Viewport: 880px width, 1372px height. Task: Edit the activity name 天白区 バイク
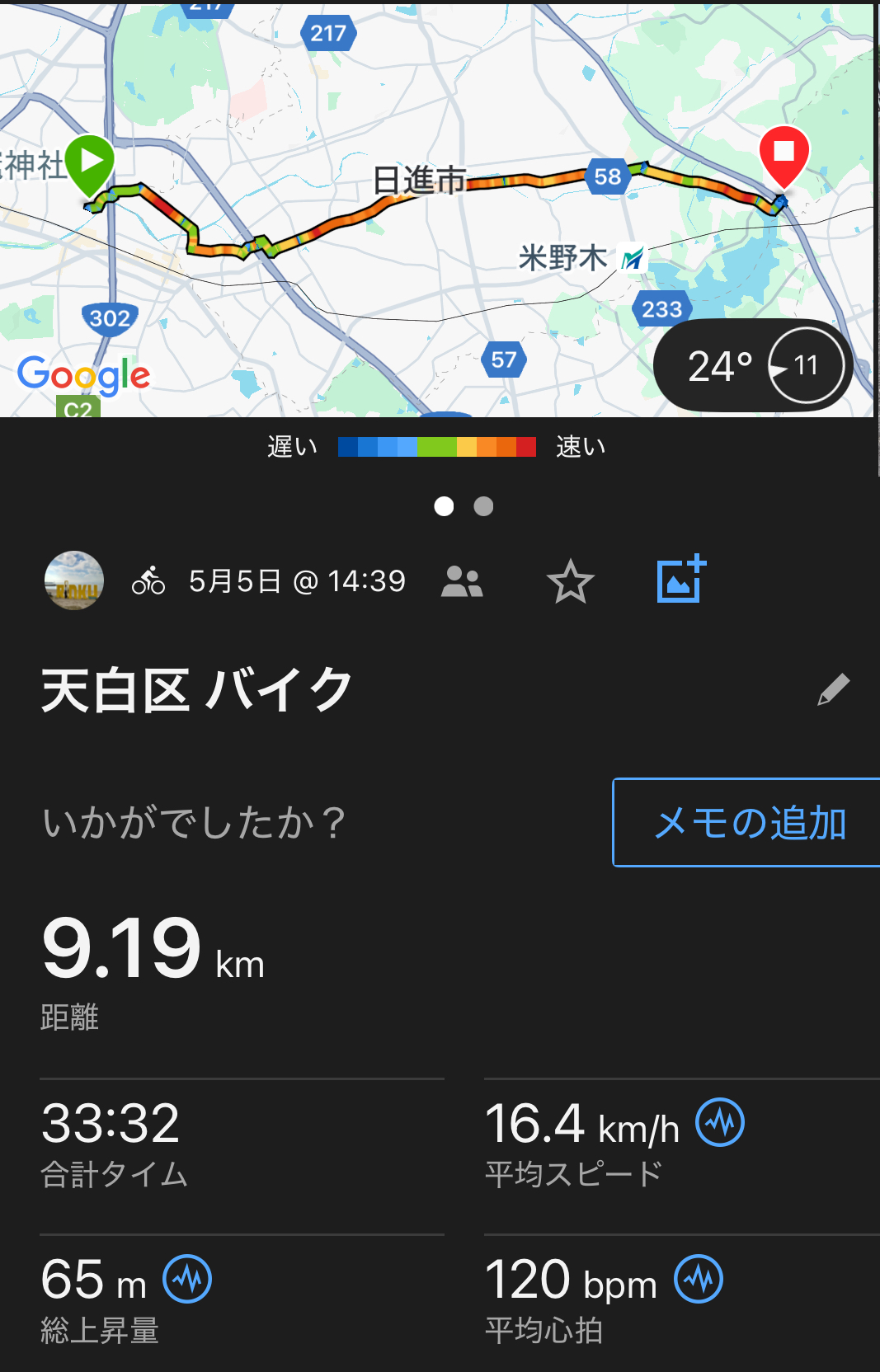[833, 689]
